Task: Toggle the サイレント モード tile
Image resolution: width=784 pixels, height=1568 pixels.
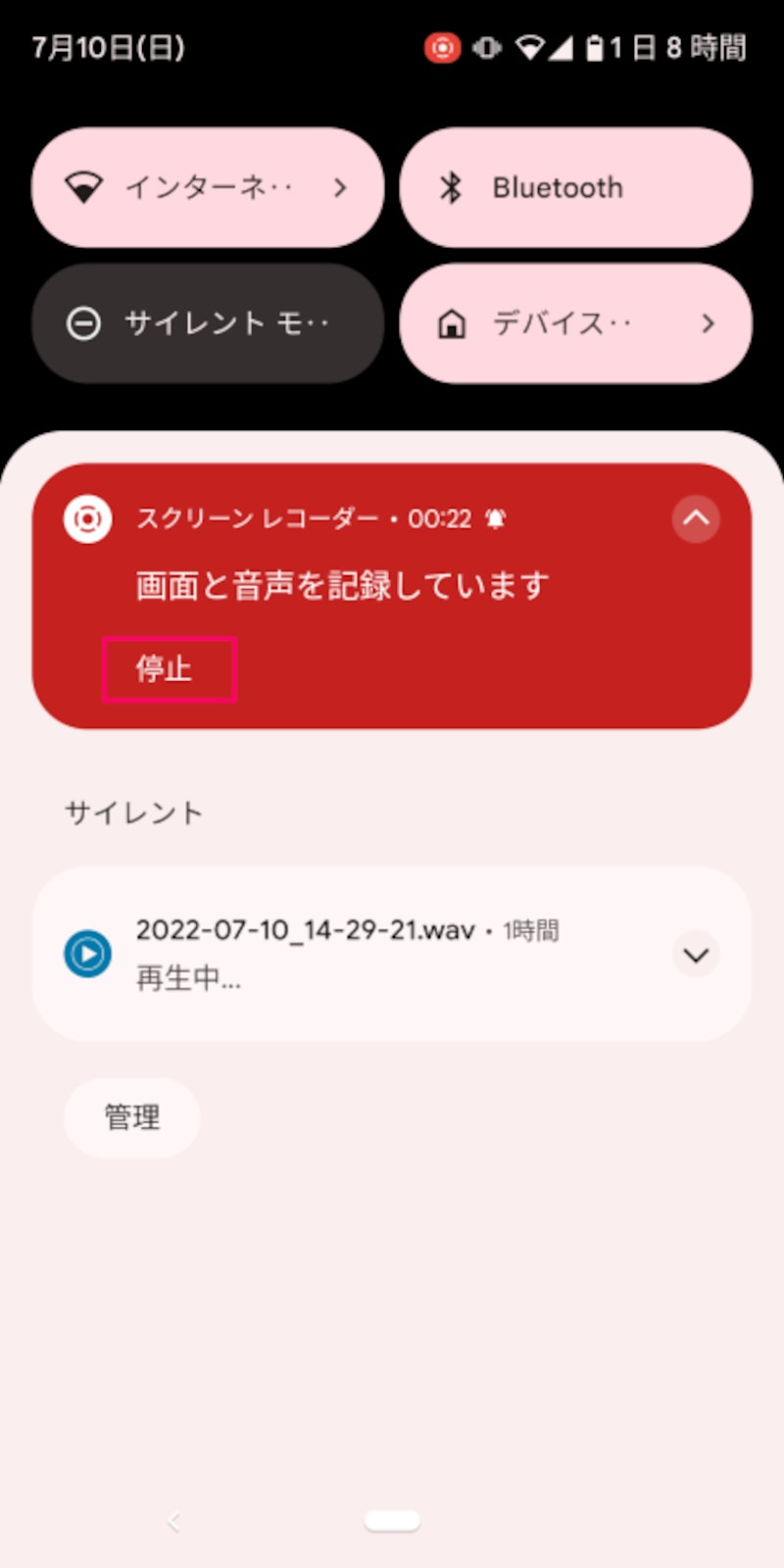Action: 207,323
